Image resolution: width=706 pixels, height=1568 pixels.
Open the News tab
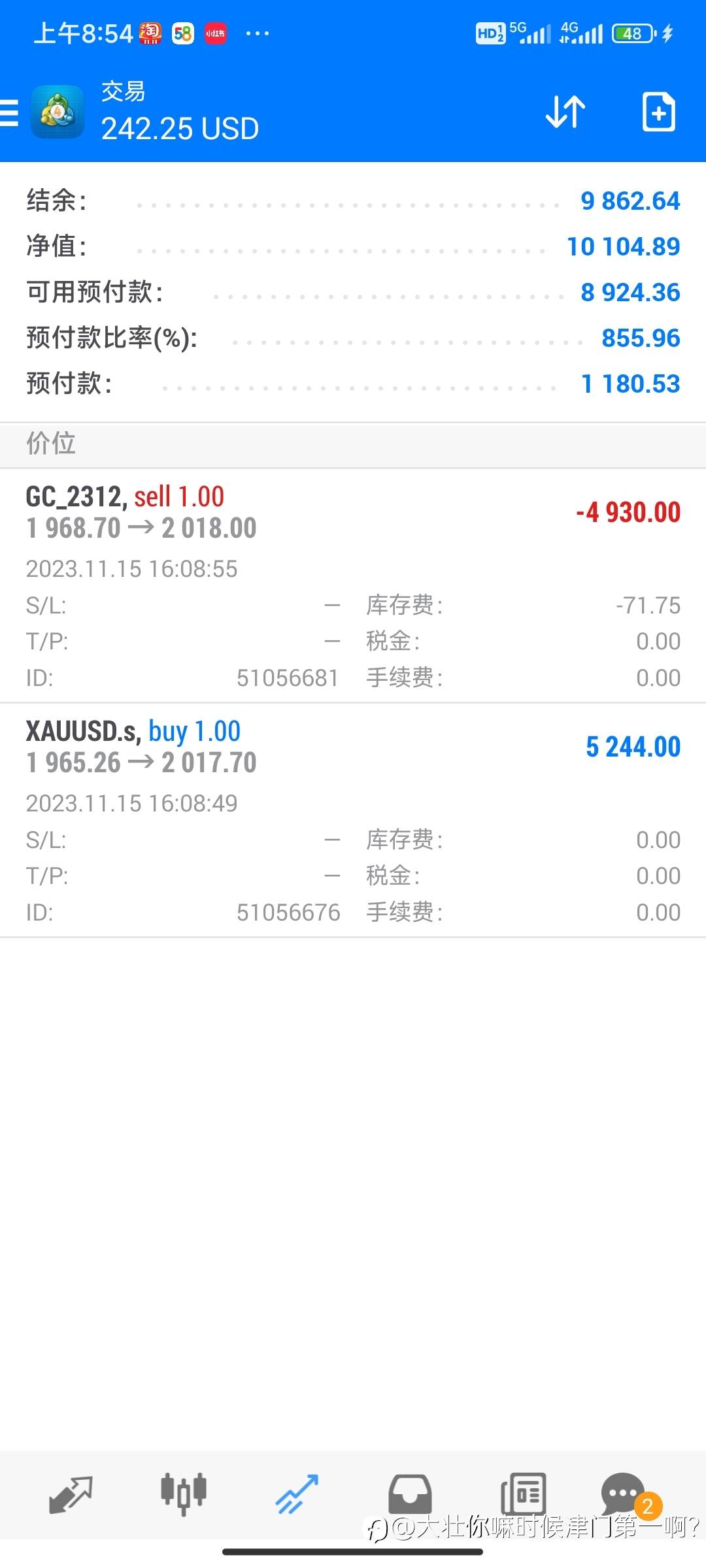(x=523, y=1494)
